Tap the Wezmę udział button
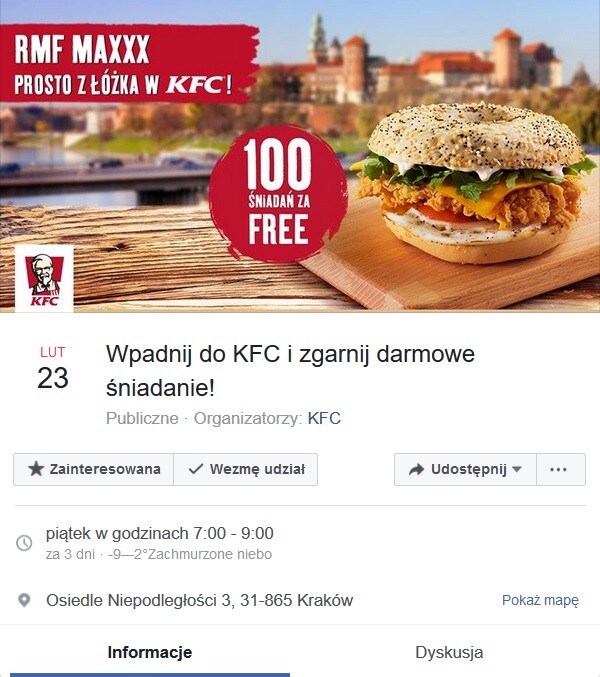The height and width of the screenshot is (677, 600). (x=246, y=469)
